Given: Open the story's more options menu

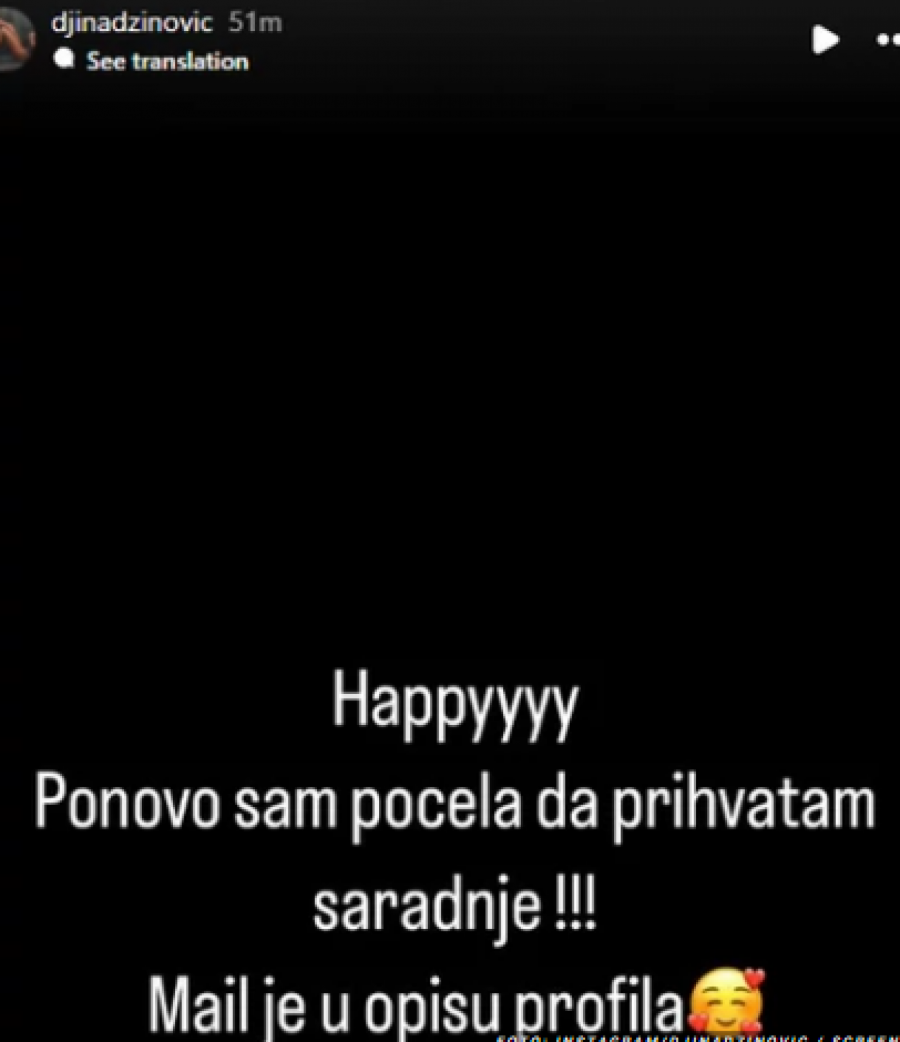Looking at the screenshot, I should click(888, 40).
